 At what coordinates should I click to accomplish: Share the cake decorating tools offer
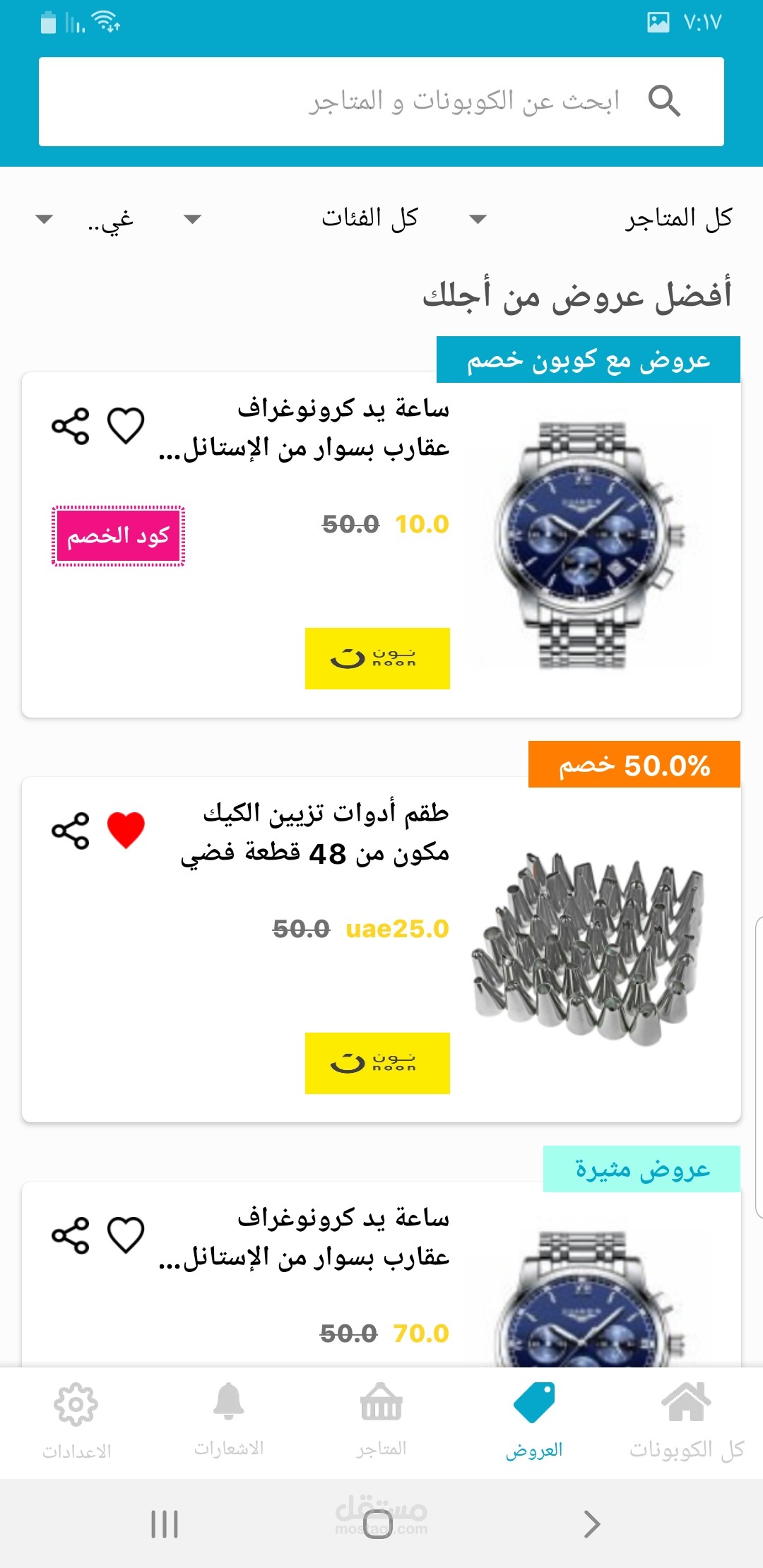[71, 831]
